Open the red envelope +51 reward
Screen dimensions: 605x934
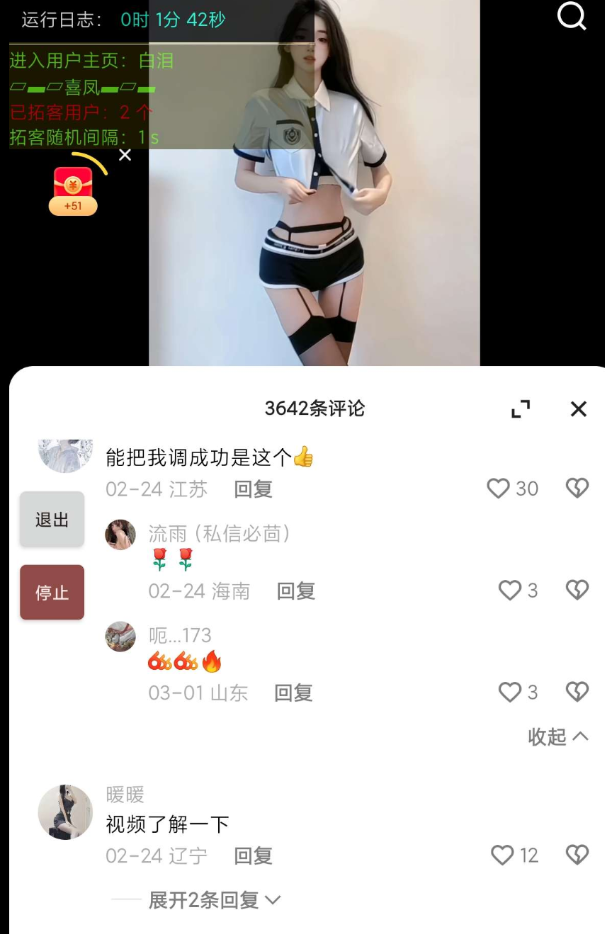coord(73,190)
